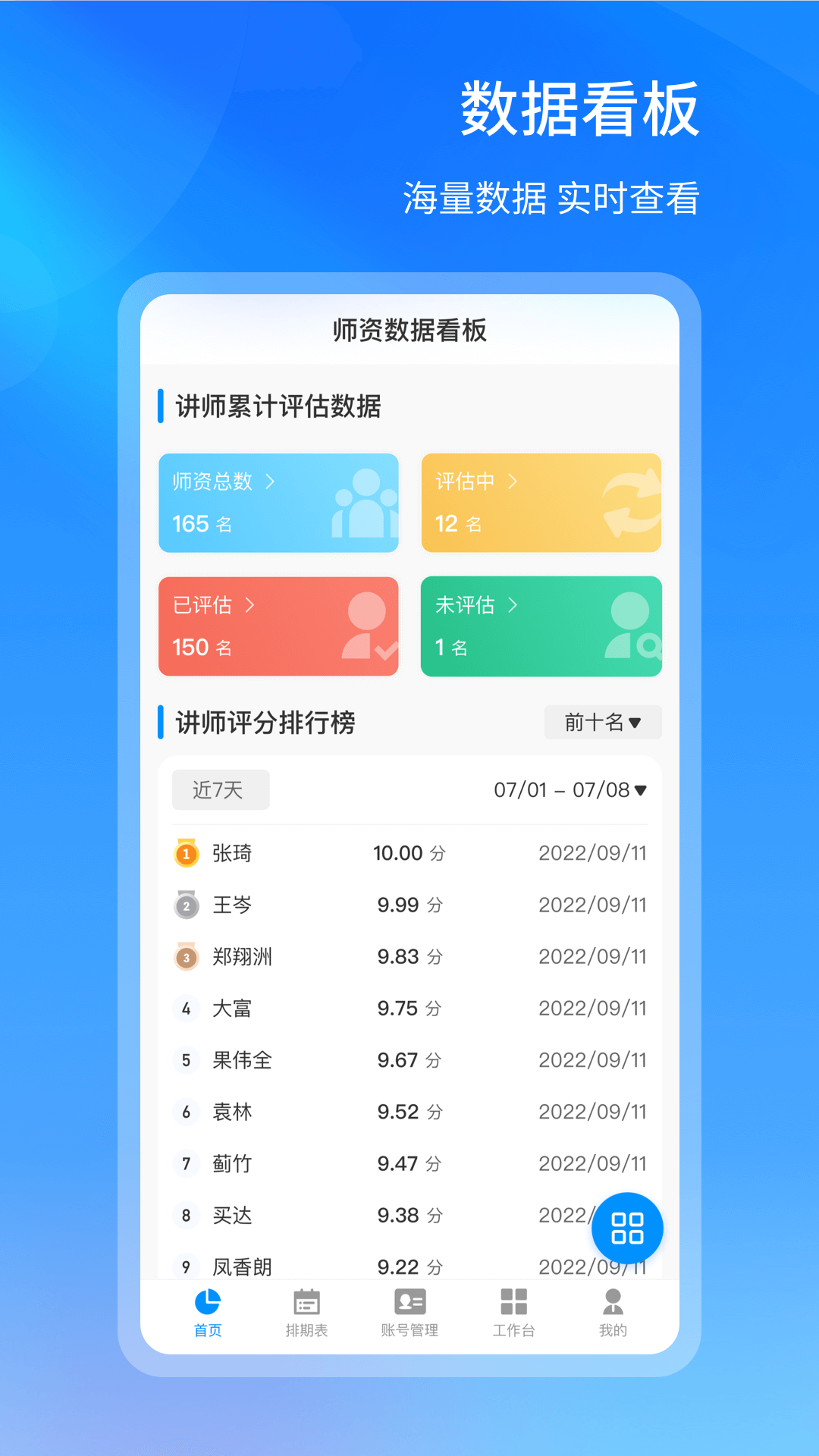Select the bronze medal beside 郑翔洲

coord(187,956)
